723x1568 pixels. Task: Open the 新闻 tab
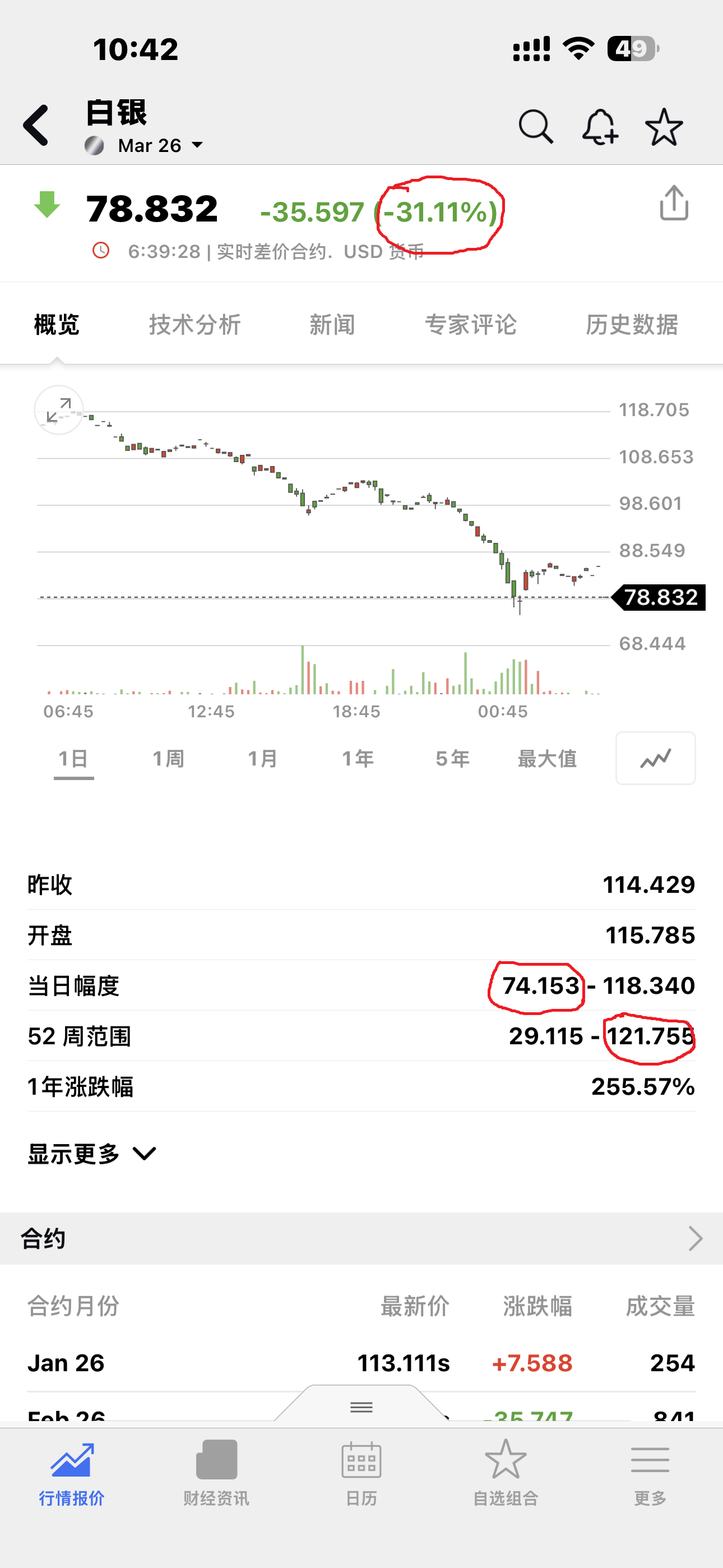[332, 325]
